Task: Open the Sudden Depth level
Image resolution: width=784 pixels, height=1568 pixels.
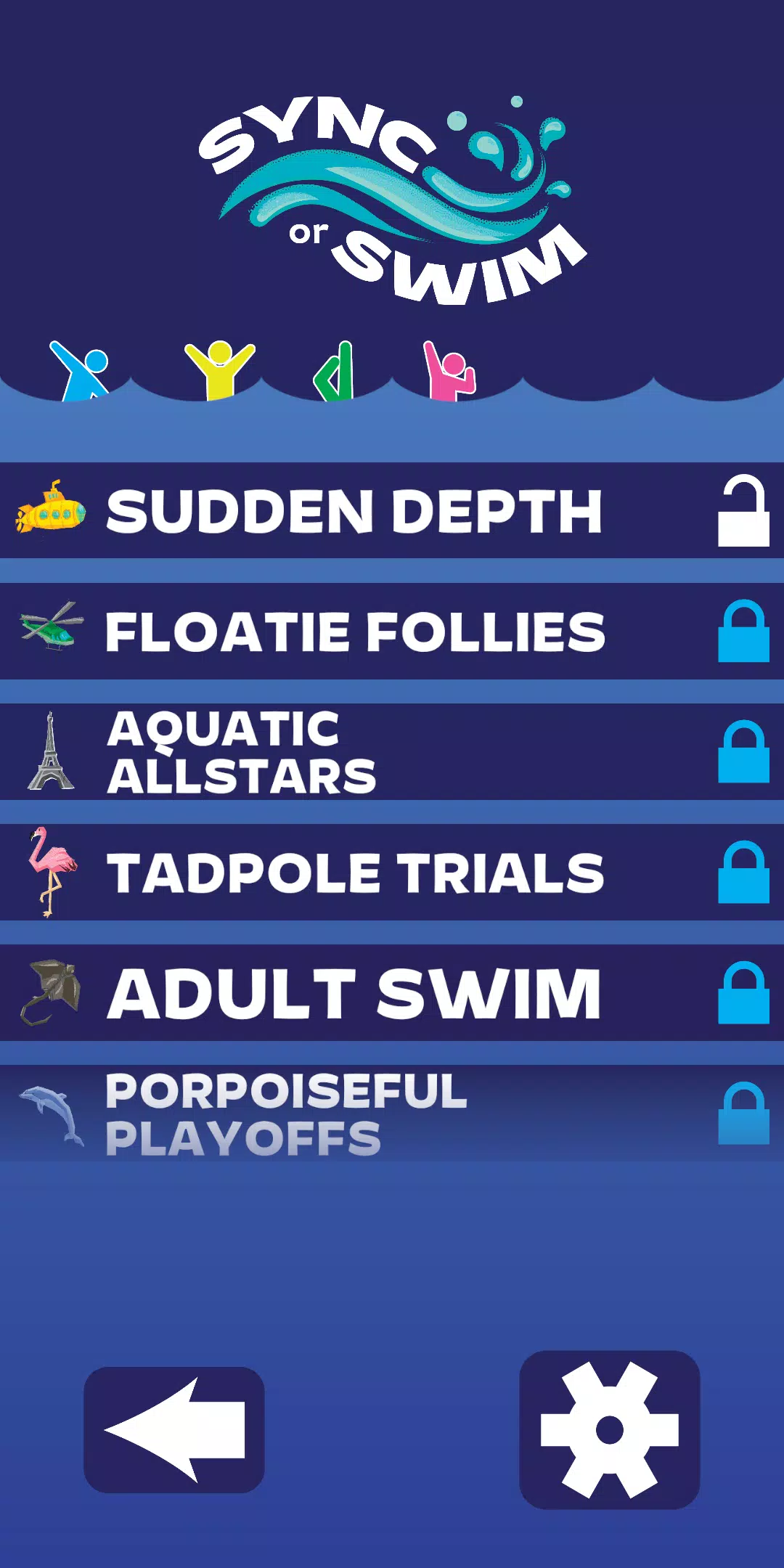Action: (x=354, y=510)
